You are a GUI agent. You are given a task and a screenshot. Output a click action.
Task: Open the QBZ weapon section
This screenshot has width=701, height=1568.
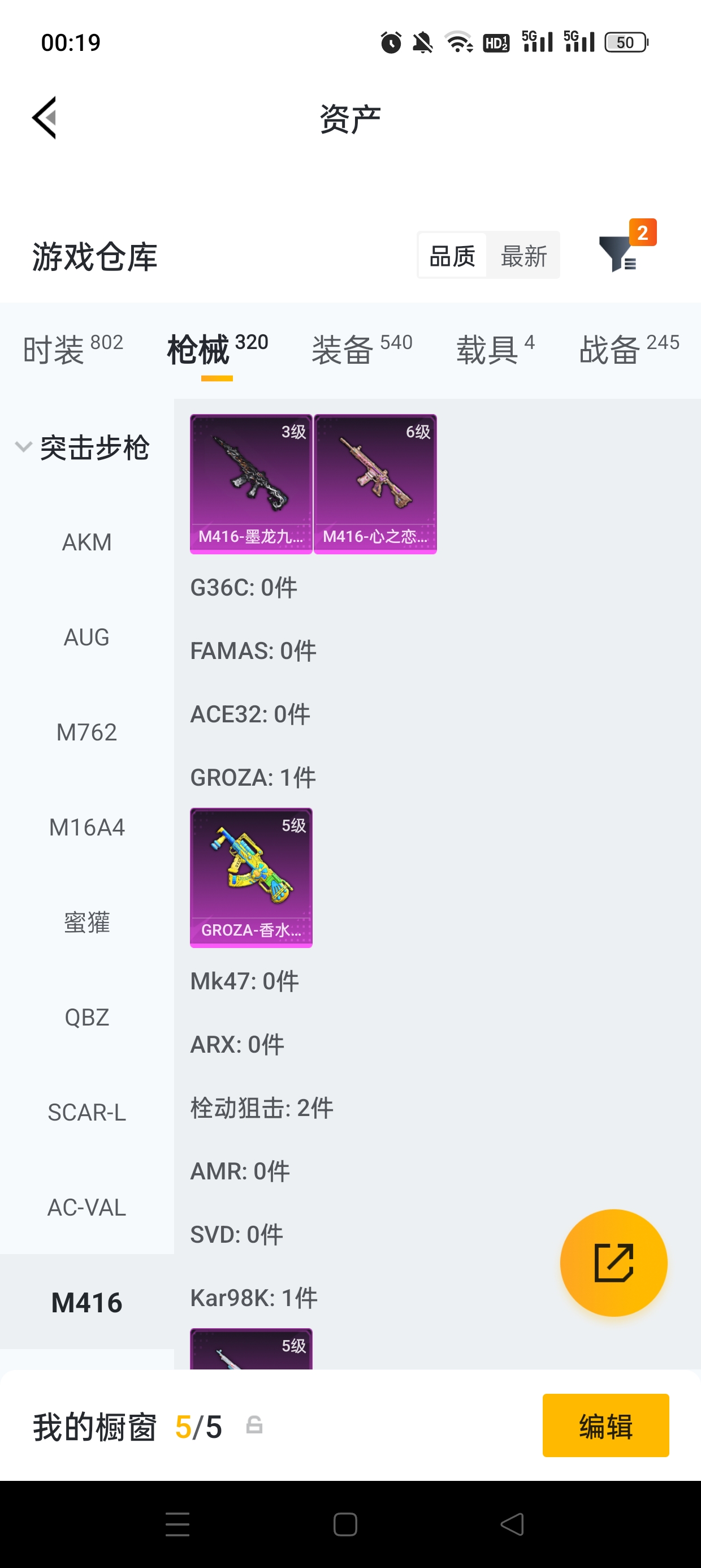pos(87,1017)
